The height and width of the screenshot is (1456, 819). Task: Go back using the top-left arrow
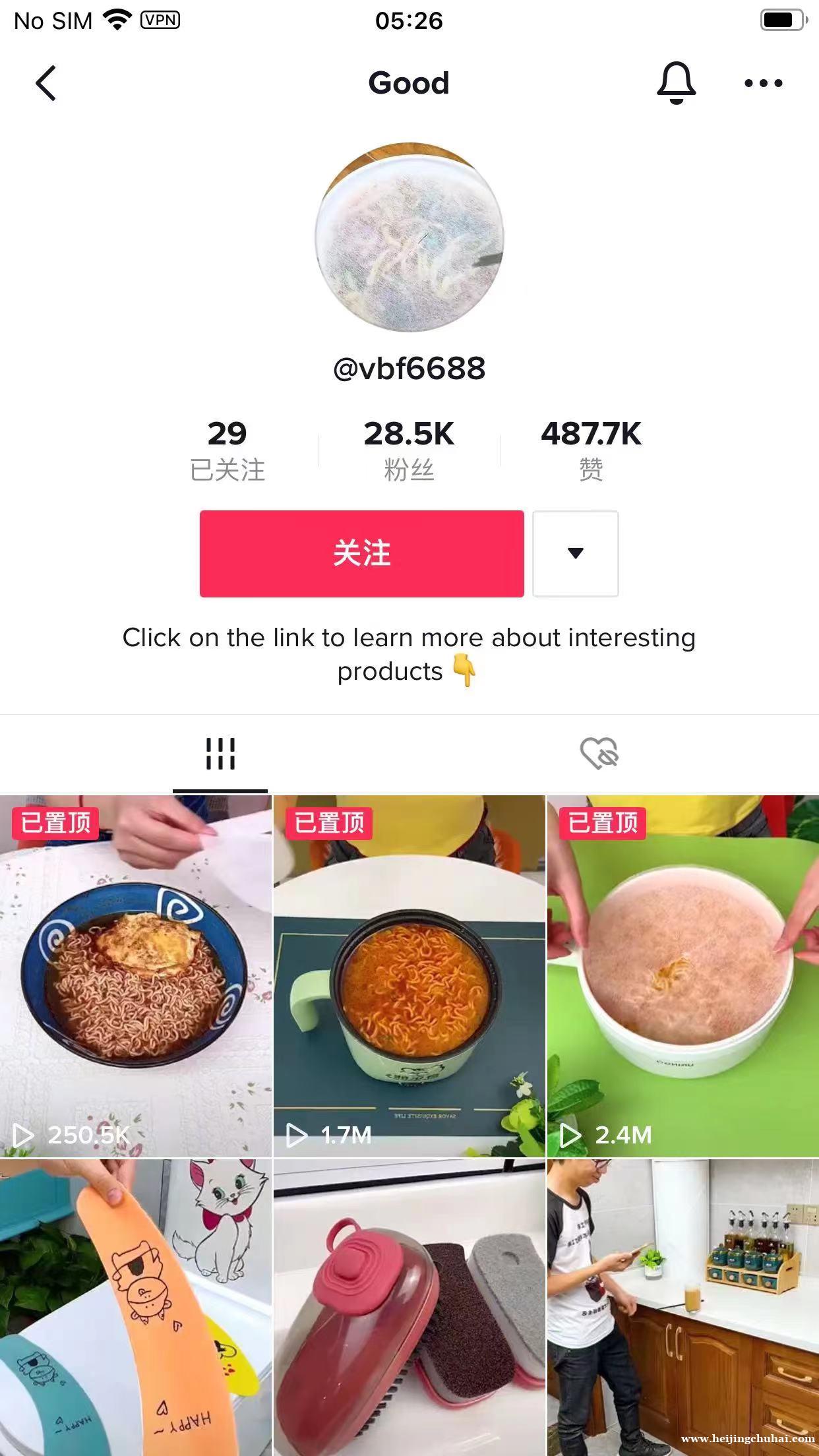pyautogui.click(x=46, y=83)
